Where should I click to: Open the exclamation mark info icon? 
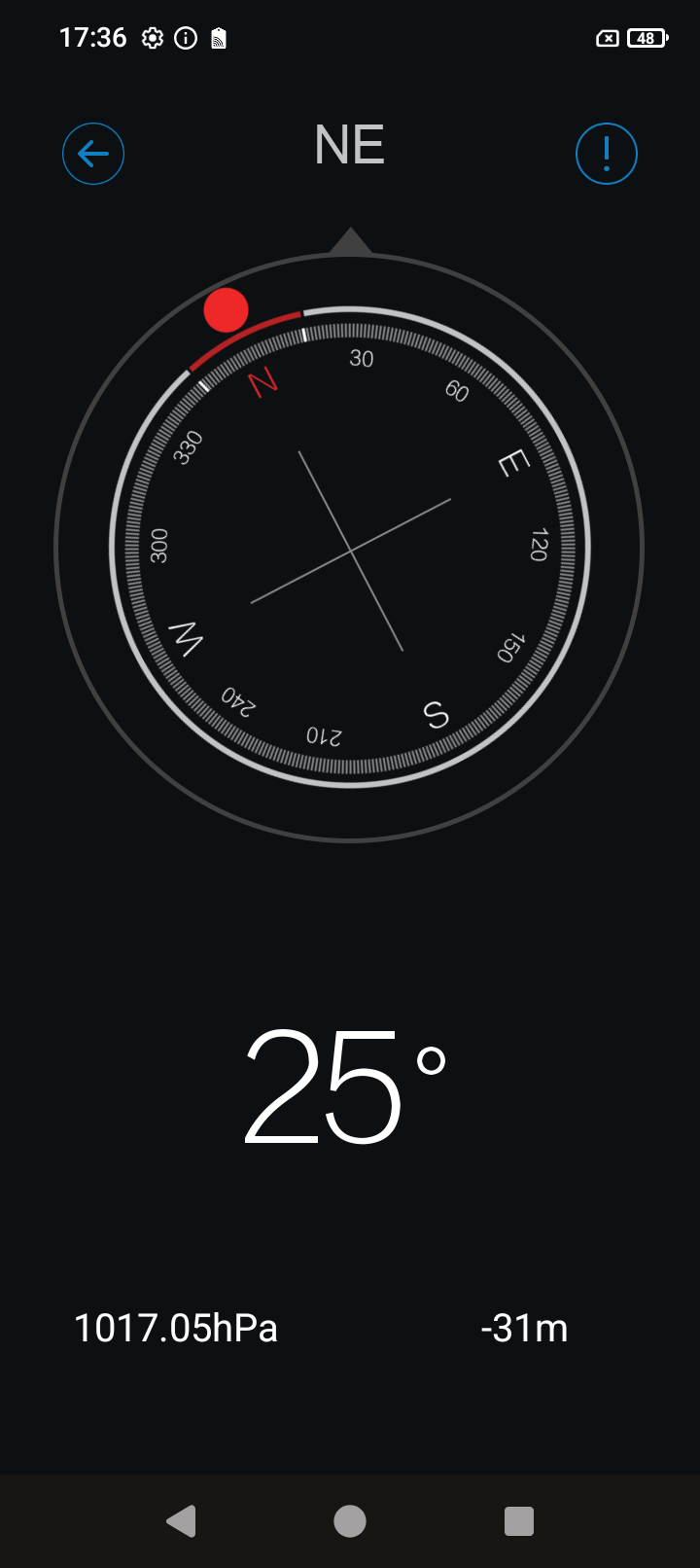pos(607,154)
